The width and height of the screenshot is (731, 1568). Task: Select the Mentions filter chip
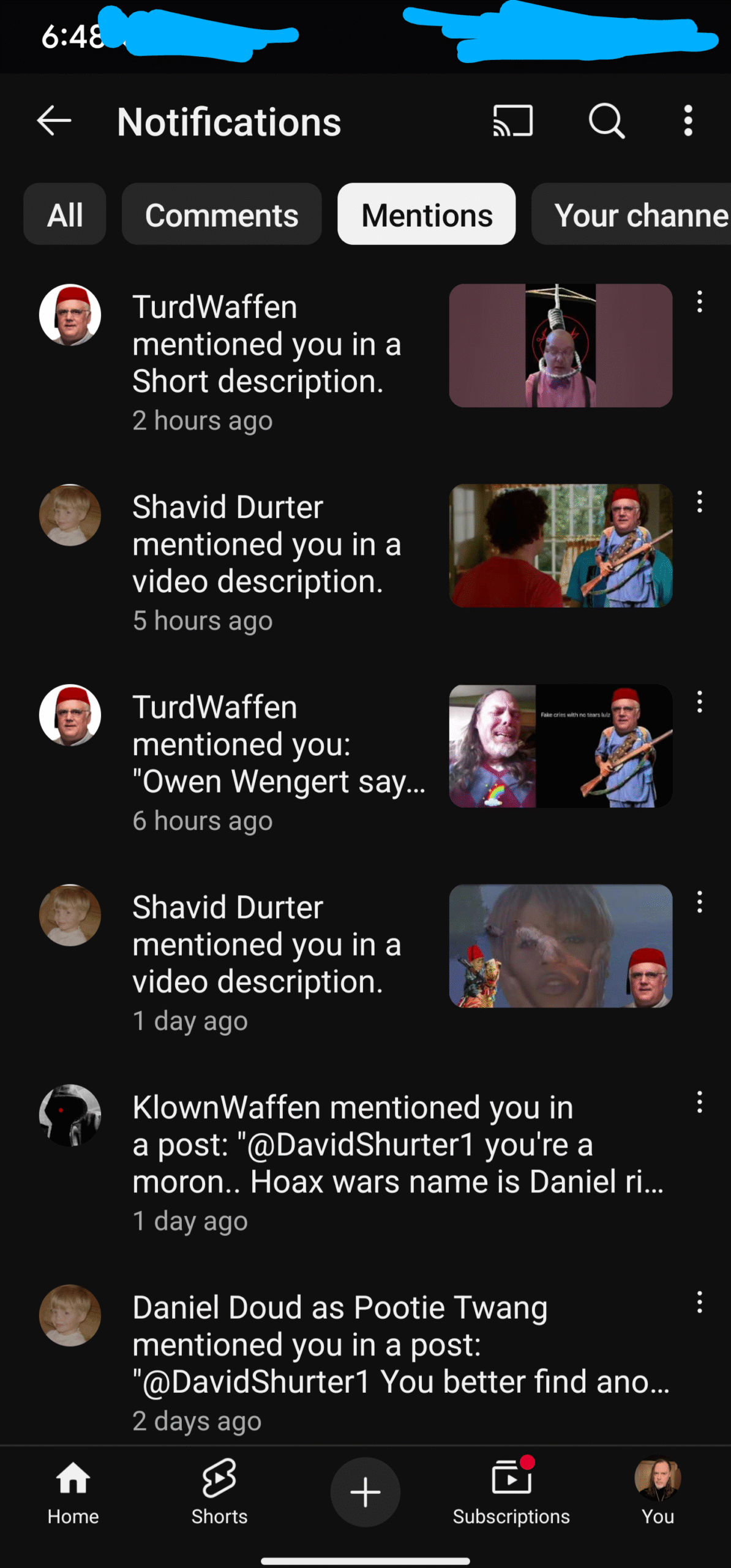click(427, 214)
